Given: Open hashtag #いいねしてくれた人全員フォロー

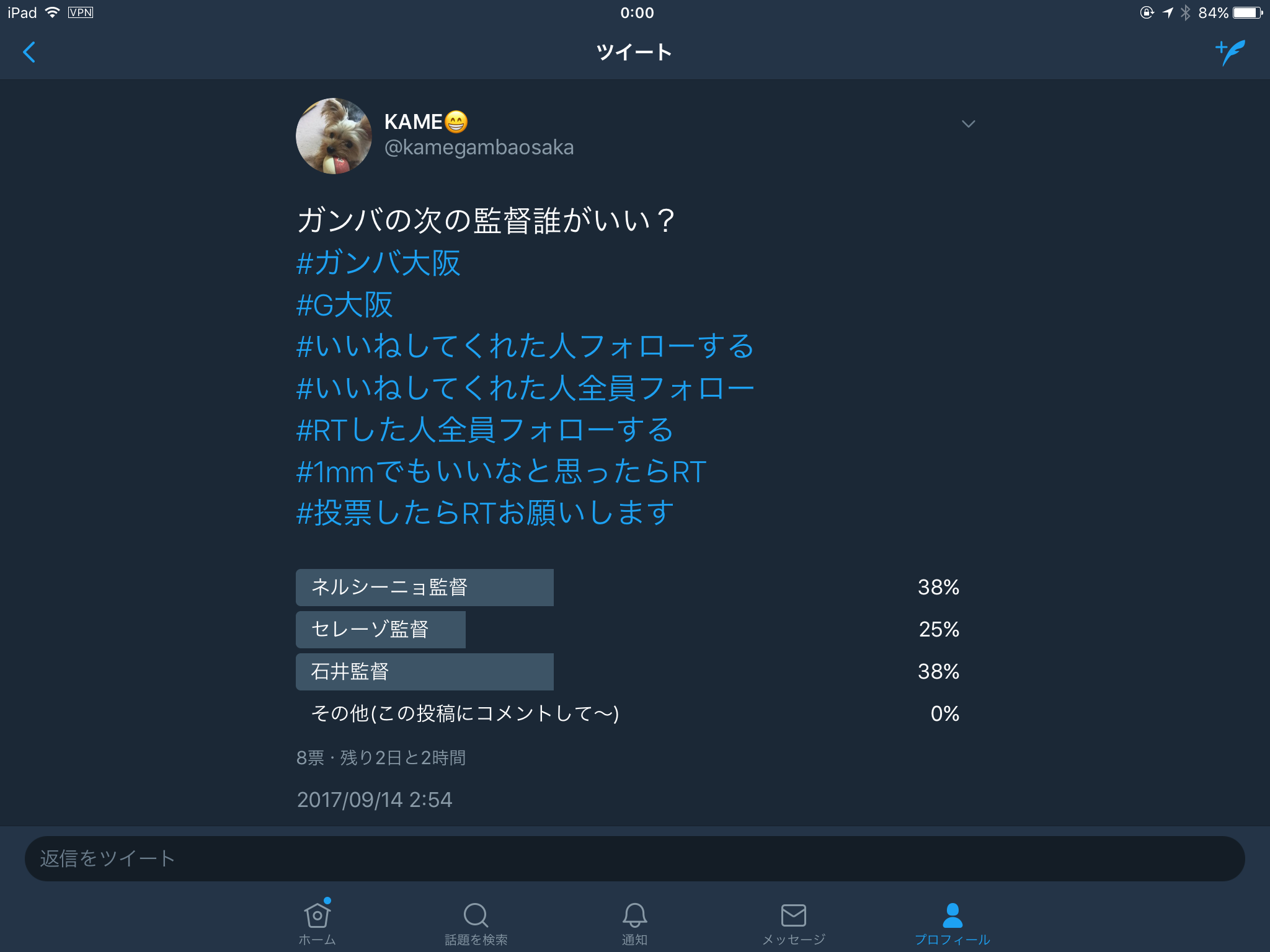Looking at the screenshot, I should (525, 389).
